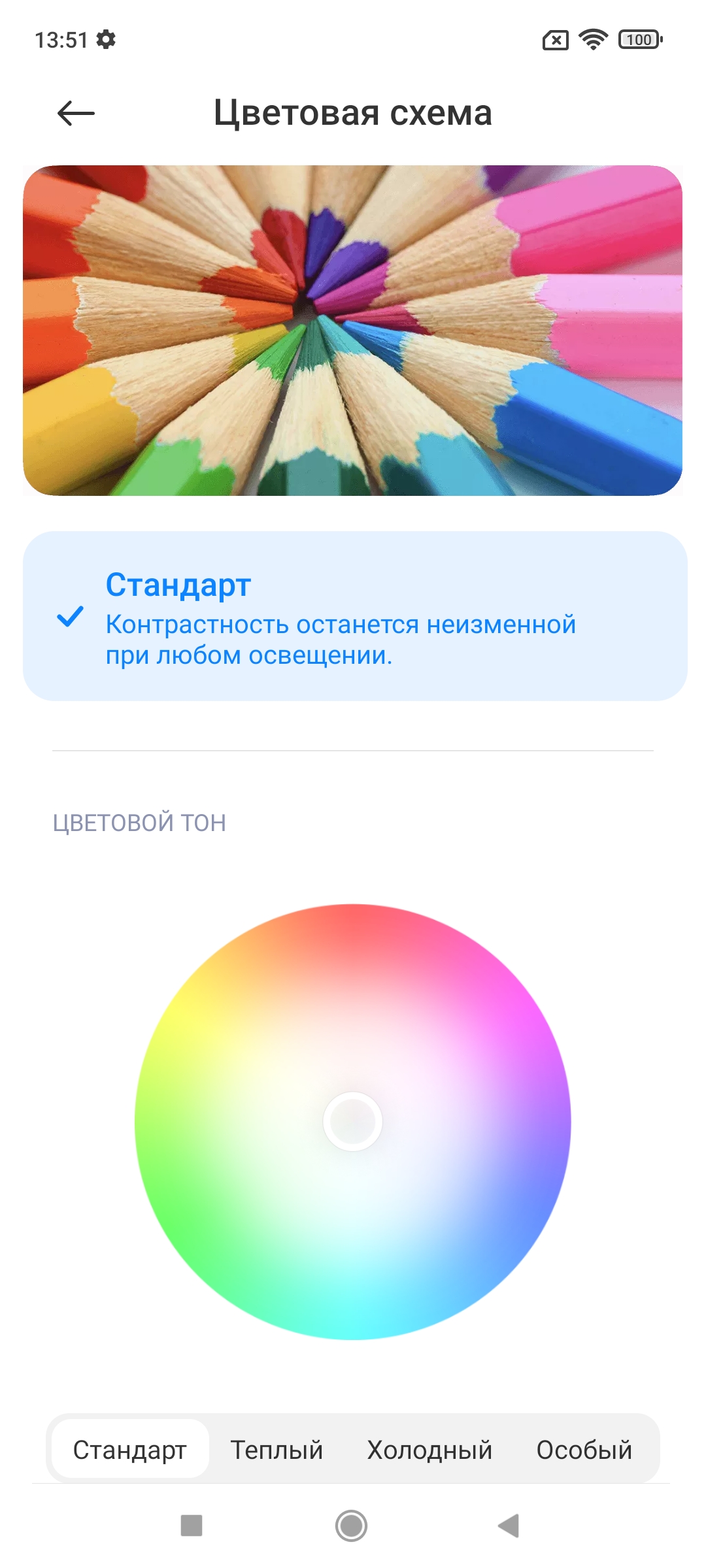Select the Стандарт color scheme option

click(355, 616)
